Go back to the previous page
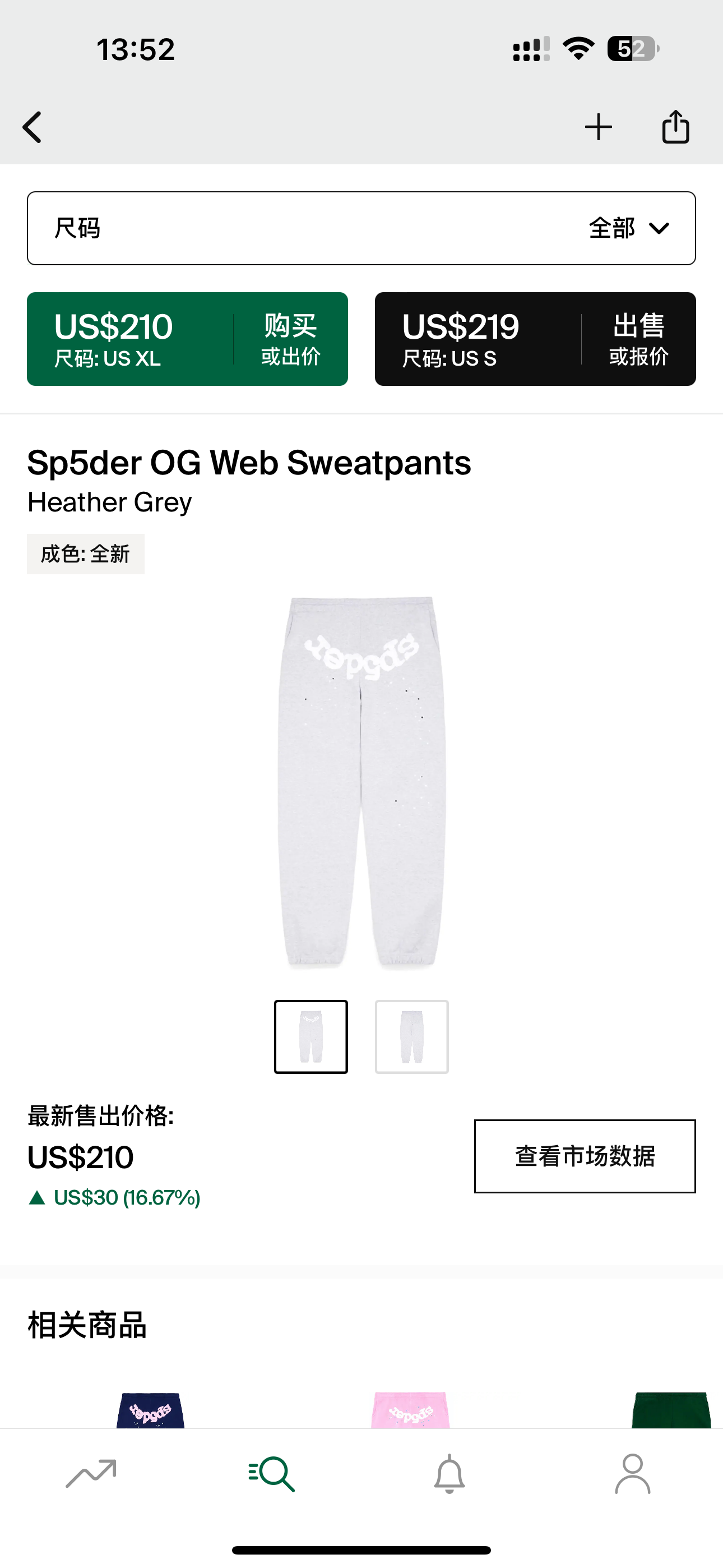723x1568 pixels. (x=33, y=127)
